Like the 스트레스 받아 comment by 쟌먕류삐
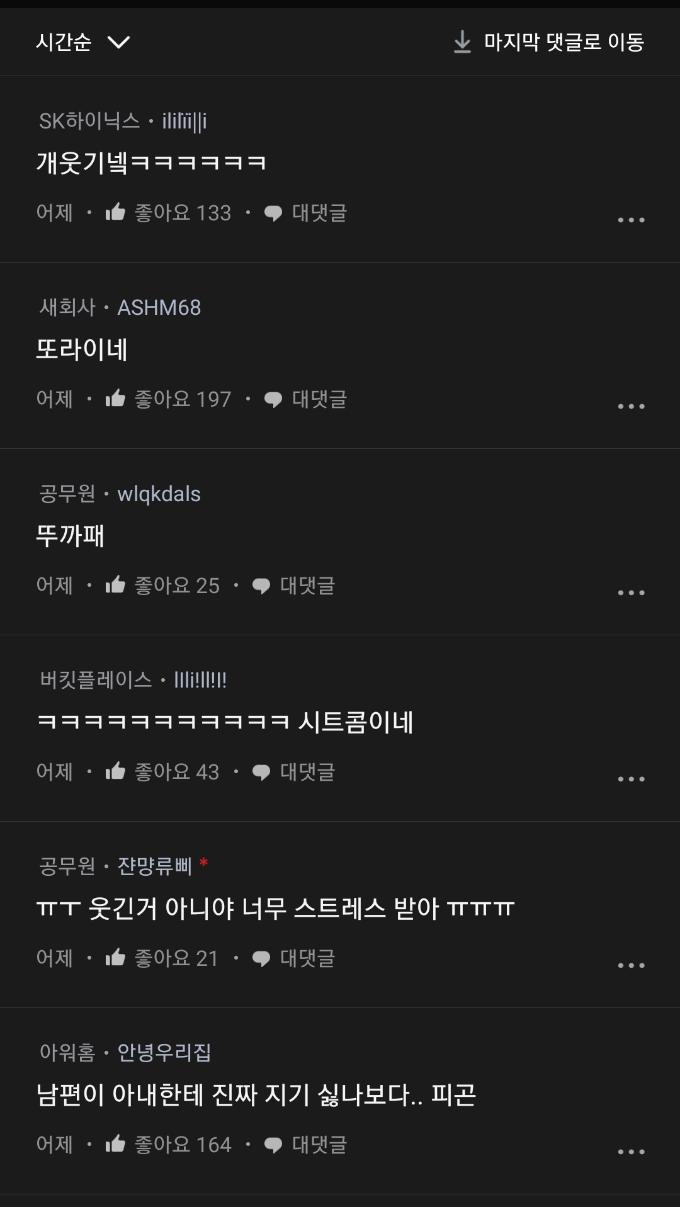The width and height of the screenshot is (680, 1207). pos(162,958)
